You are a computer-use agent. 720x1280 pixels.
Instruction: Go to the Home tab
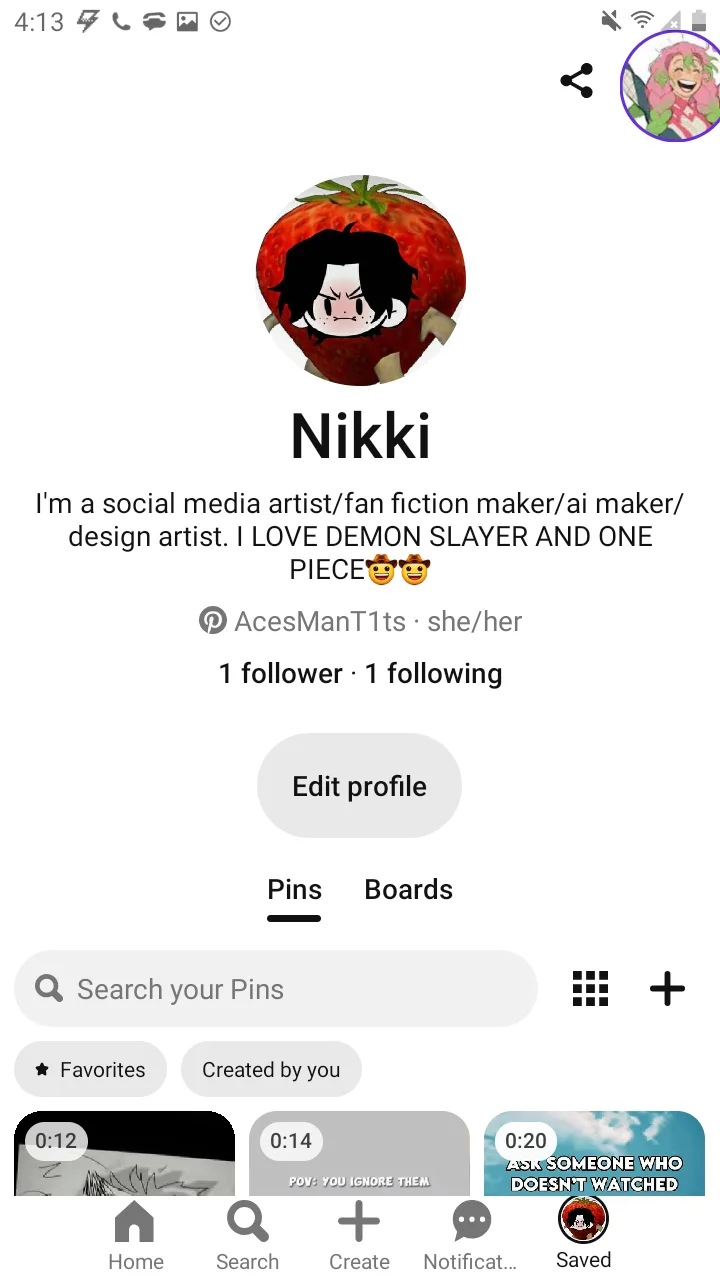pyautogui.click(x=135, y=1236)
